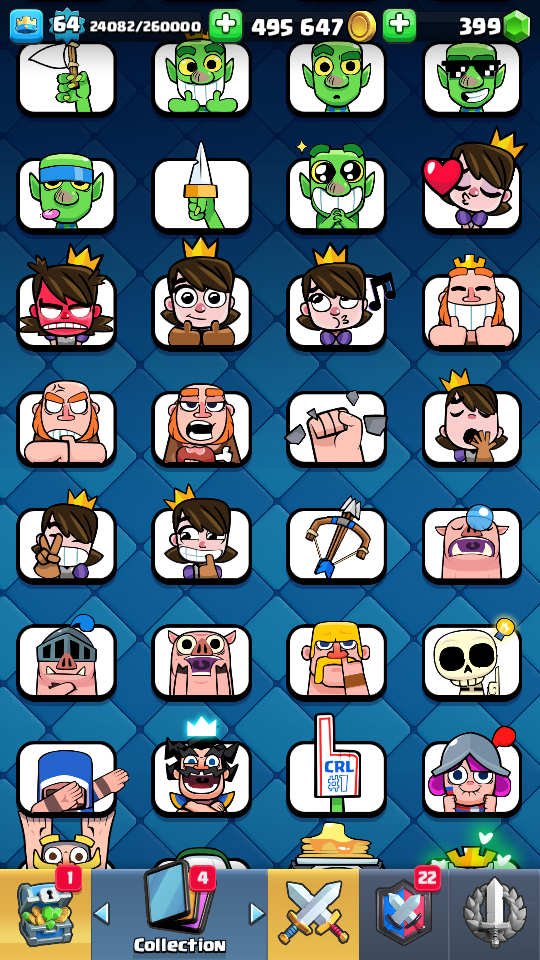This screenshot has width=540, height=960.
Task: Tap the right arrow beside Collection
Action: pos(257,914)
